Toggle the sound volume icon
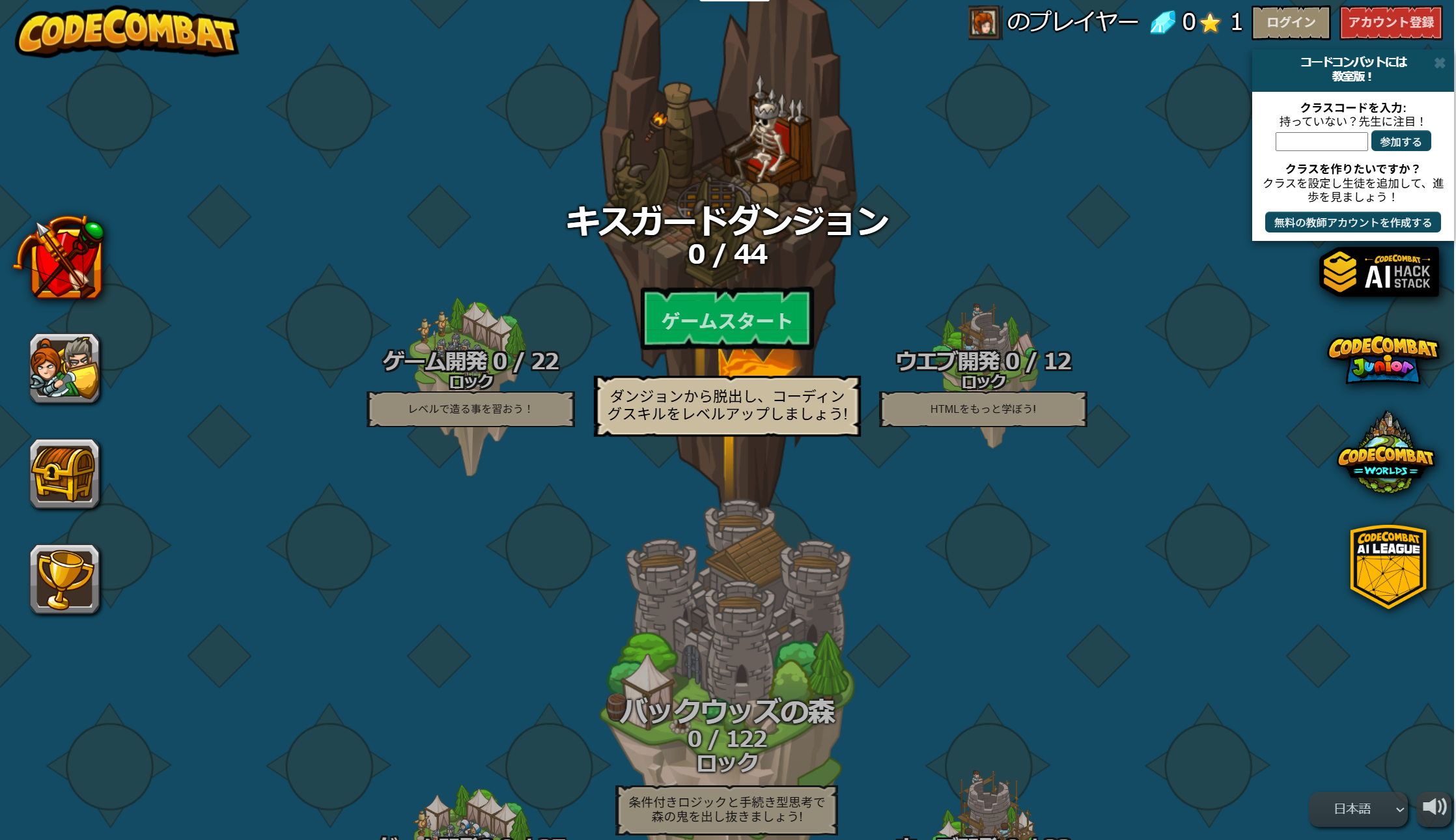This screenshot has height=840, width=1456. [1435, 807]
